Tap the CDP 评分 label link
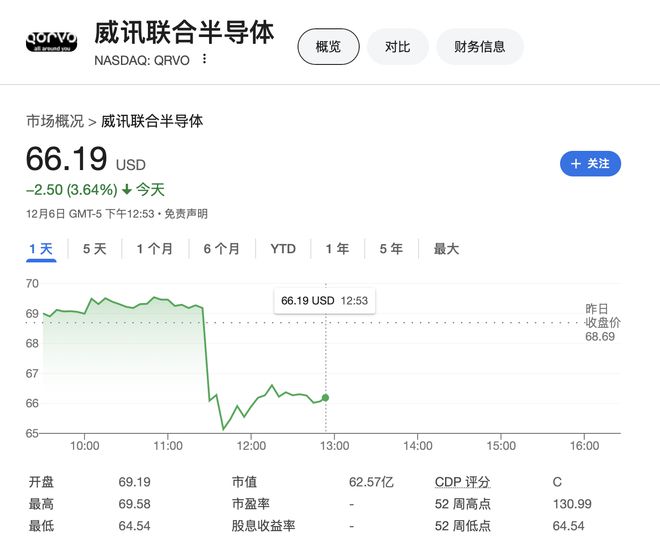The width and height of the screenshot is (660, 544). [x=462, y=482]
